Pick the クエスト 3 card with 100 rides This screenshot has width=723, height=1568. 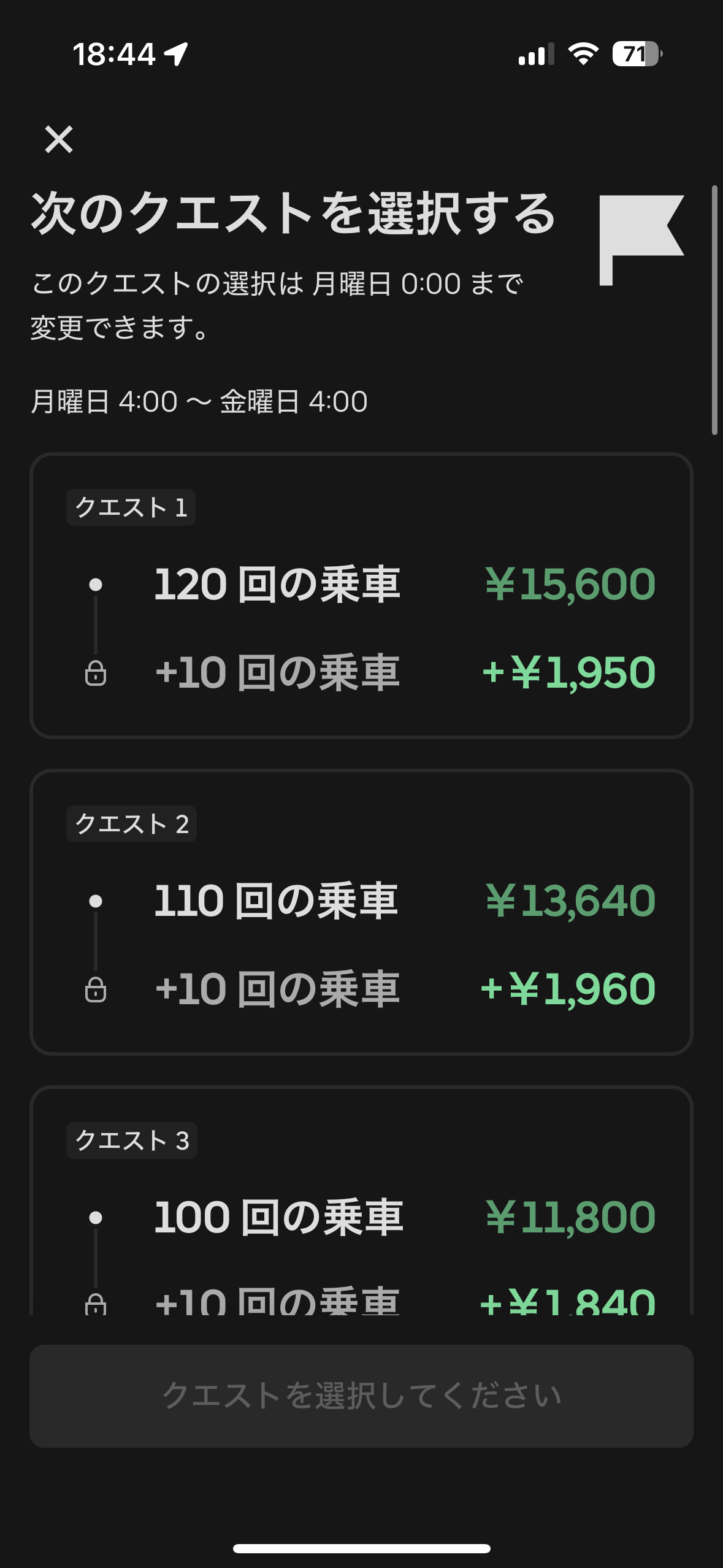click(x=361, y=1202)
